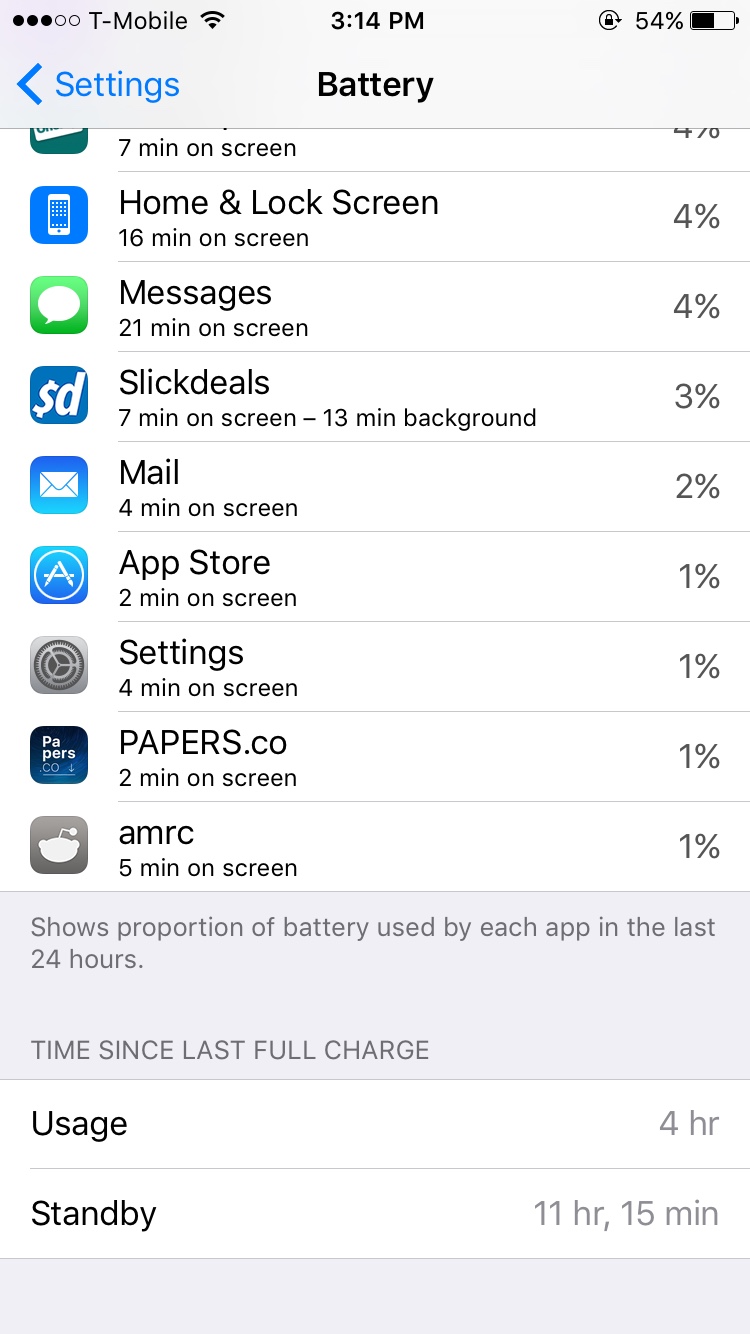Tap the amrc battery usage row
The width and height of the screenshot is (750, 1334).
click(375, 847)
